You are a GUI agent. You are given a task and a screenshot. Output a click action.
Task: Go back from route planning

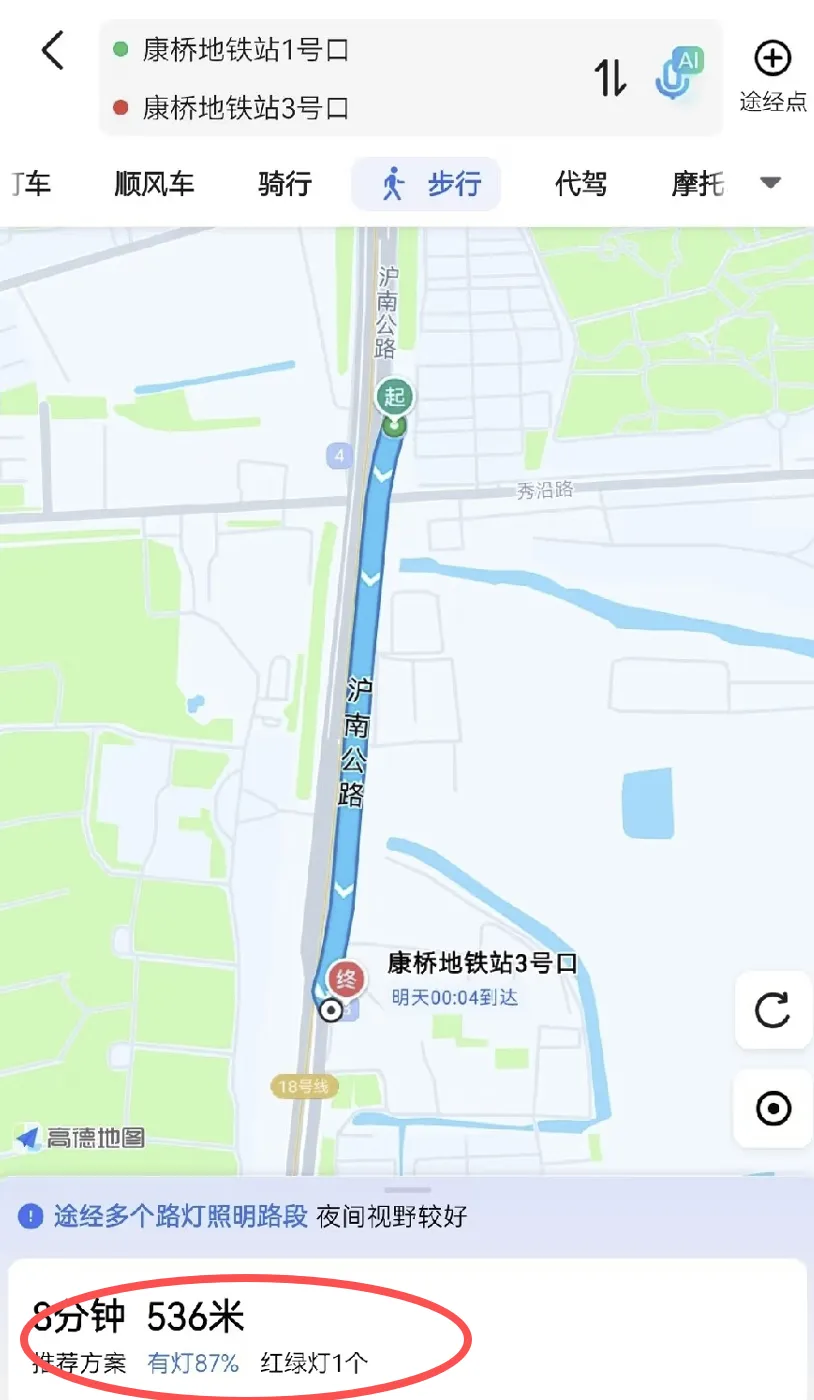point(53,50)
